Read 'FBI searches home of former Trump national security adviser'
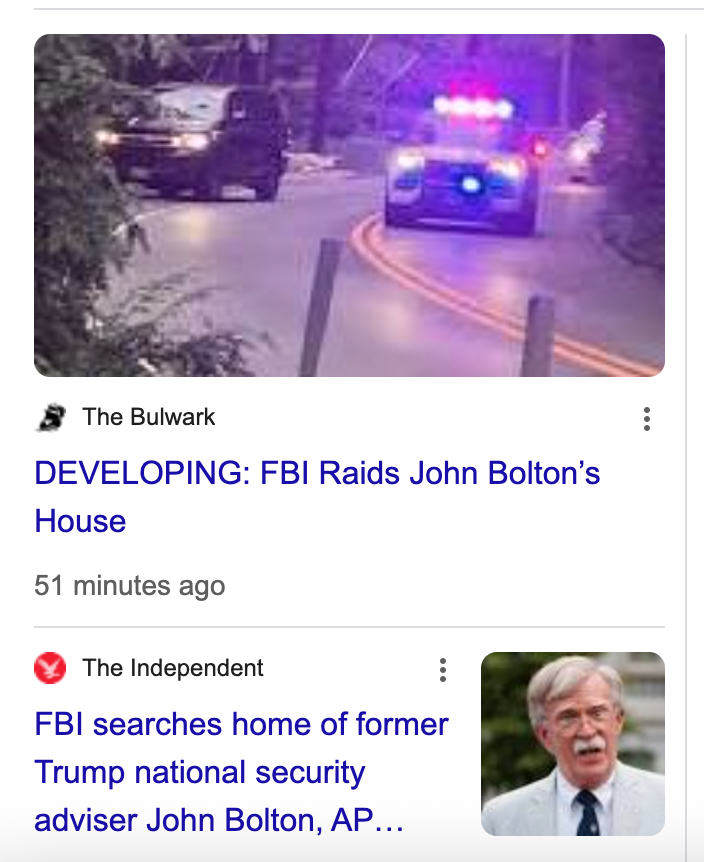Screen dimensions: 704x862 (x=241, y=772)
